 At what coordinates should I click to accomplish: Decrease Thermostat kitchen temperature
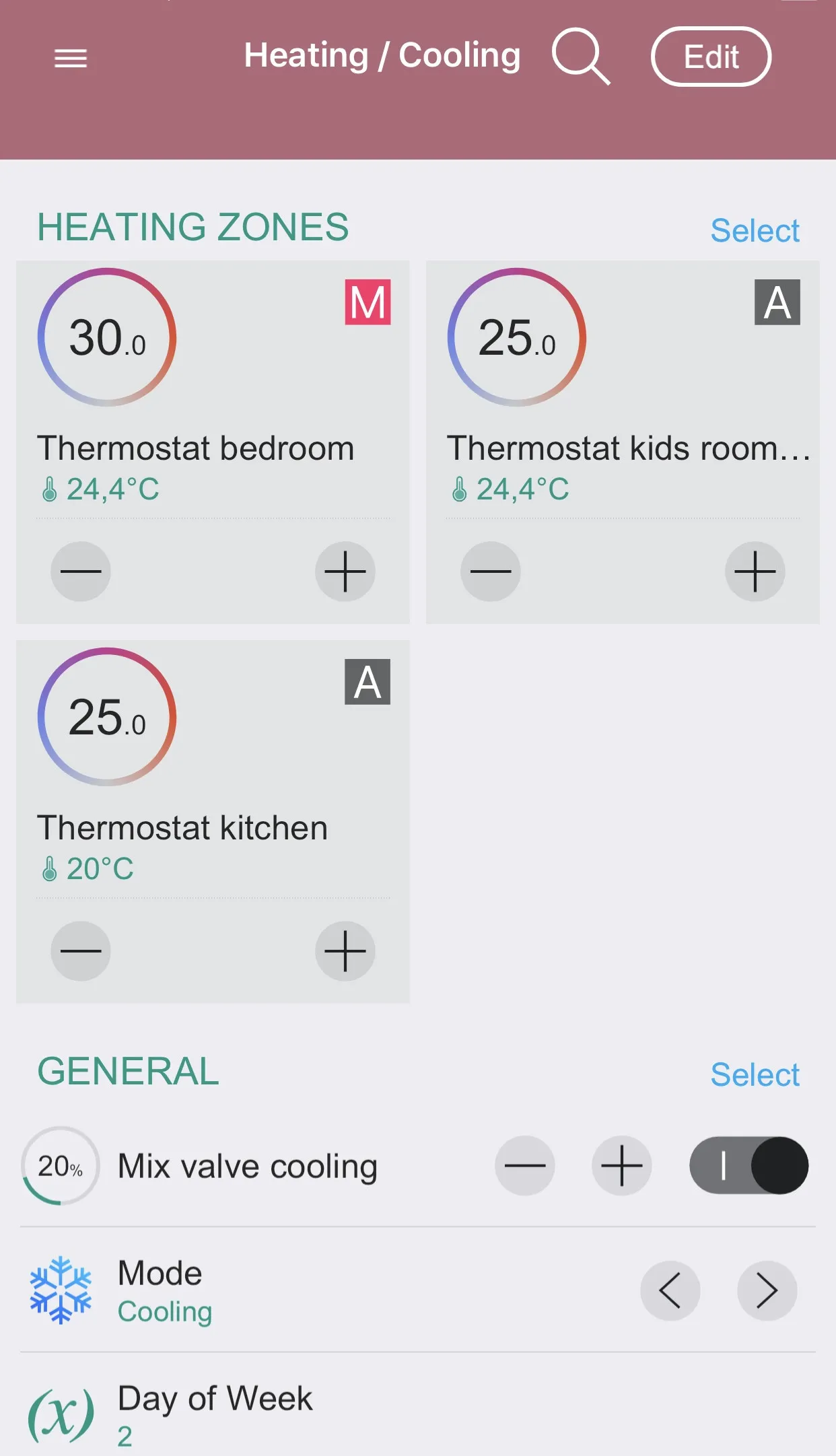(x=81, y=951)
